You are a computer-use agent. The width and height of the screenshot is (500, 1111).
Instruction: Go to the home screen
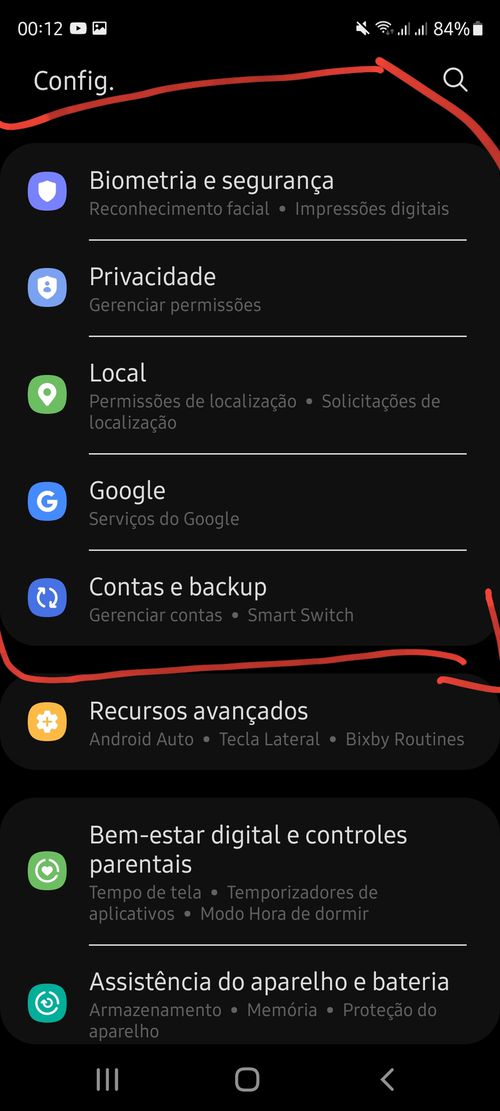click(x=247, y=1079)
